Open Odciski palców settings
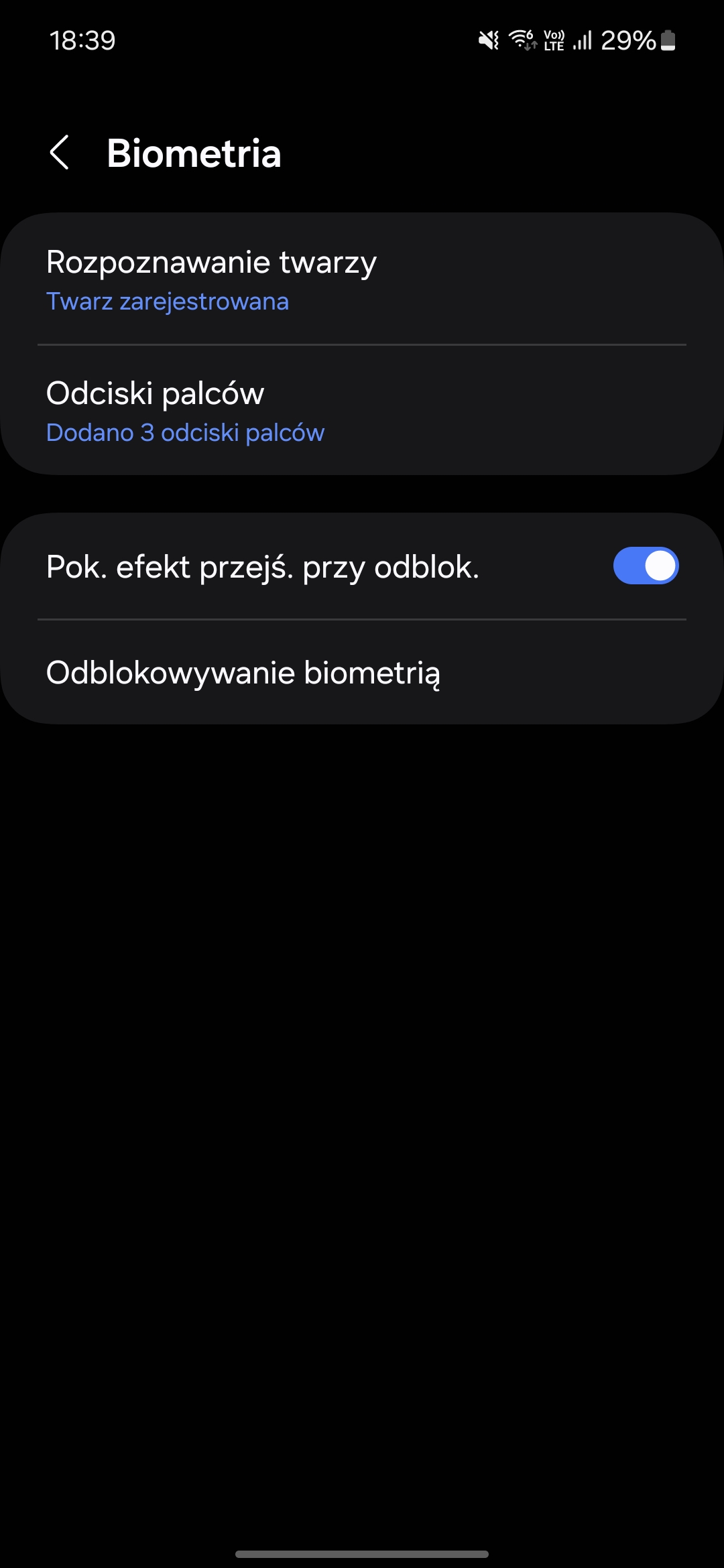Screen dimensions: 724x1568 (x=362, y=411)
